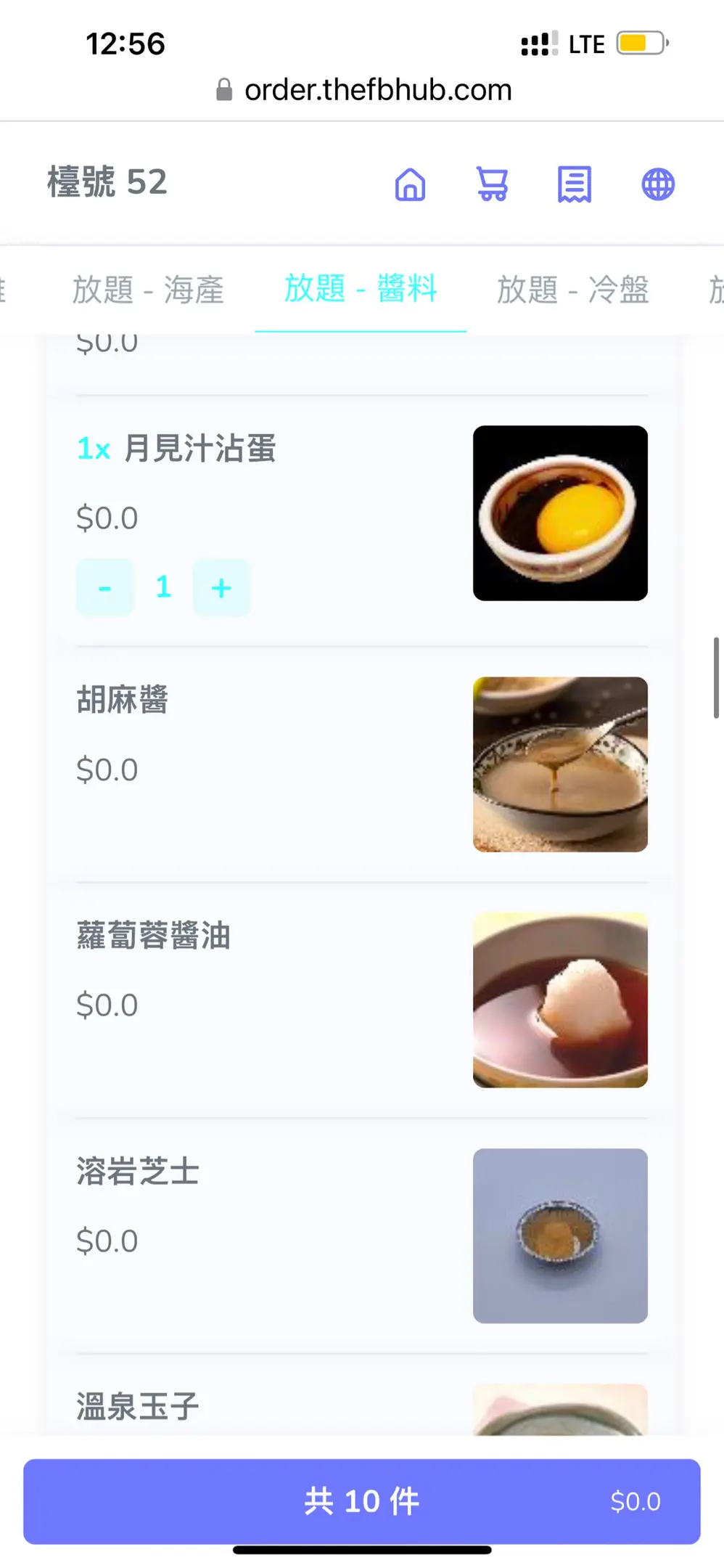
Task: View the order receipt list
Action: point(574,184)
